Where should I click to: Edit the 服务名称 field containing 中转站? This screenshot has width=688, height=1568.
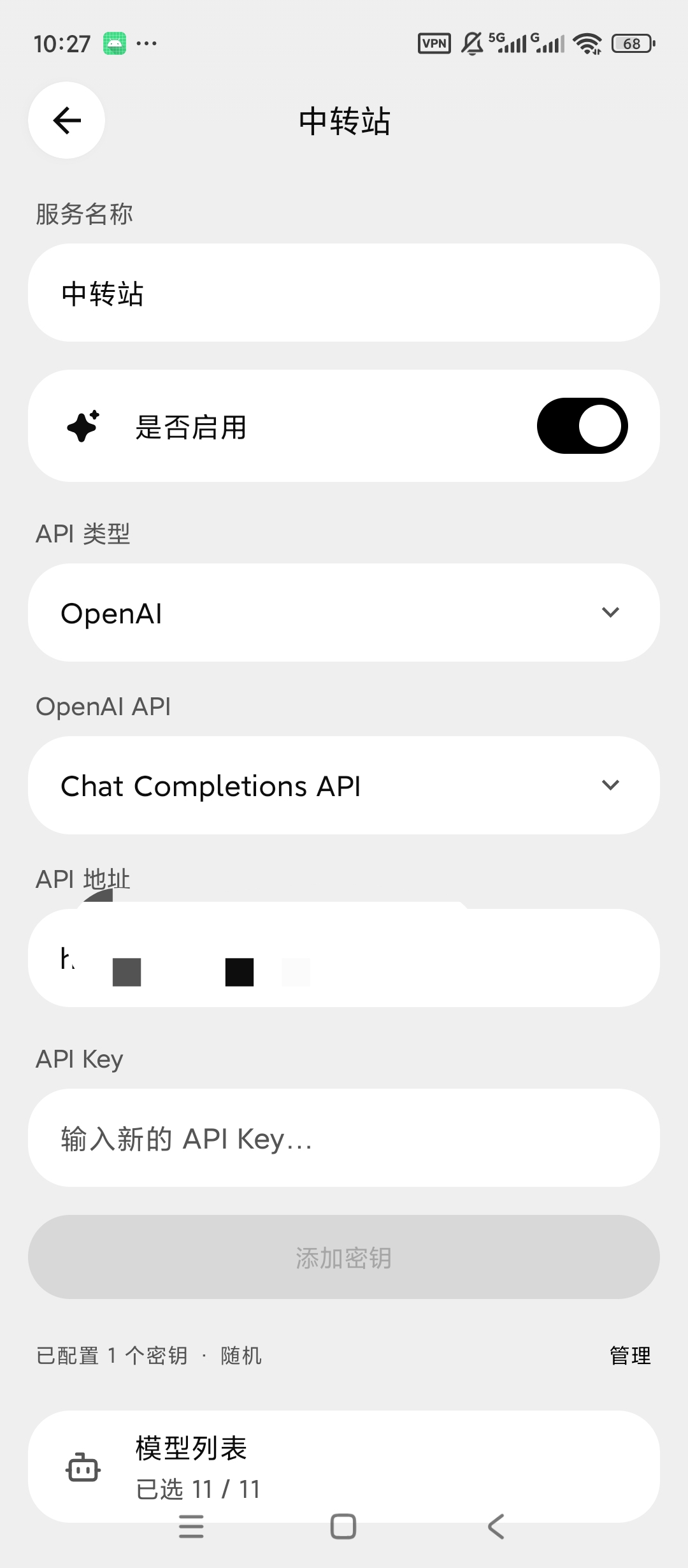coord(344,293)
